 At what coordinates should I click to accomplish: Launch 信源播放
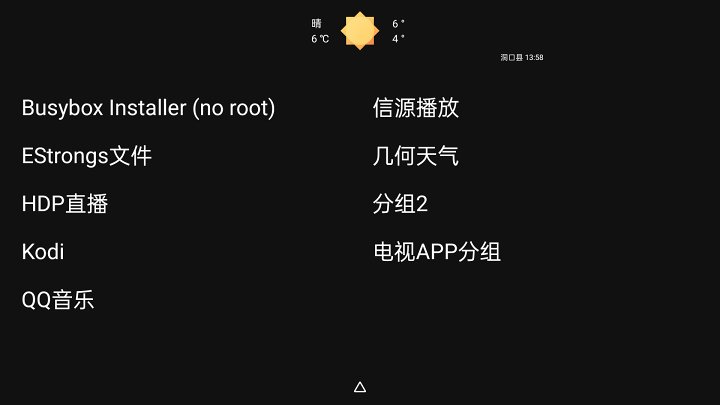click(416, 108)
